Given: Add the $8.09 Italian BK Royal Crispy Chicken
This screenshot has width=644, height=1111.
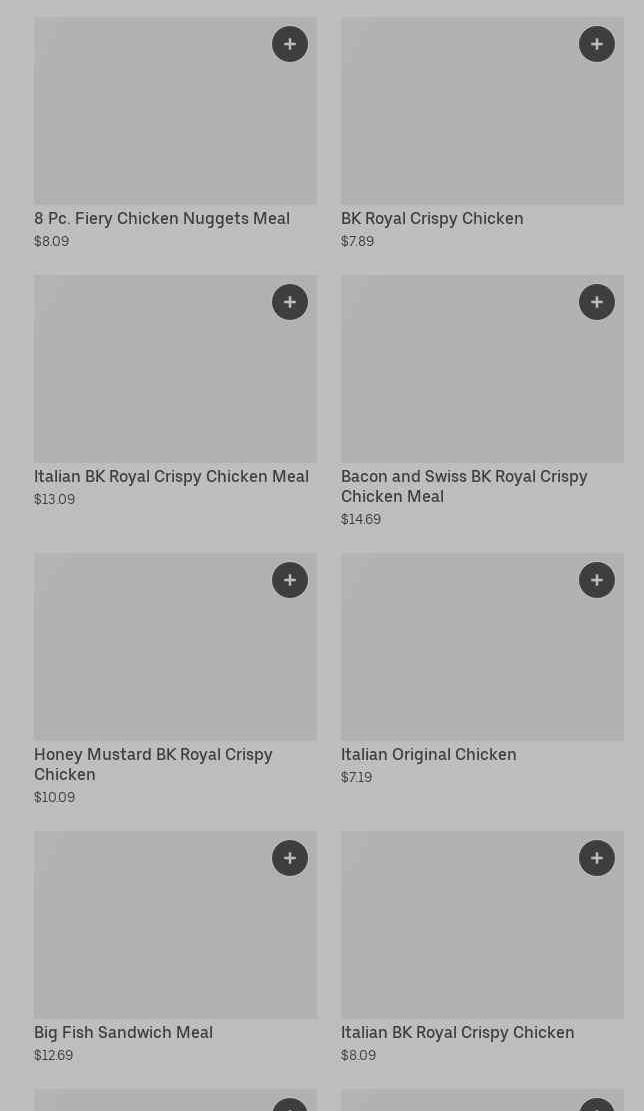Looking at the screenshot, I should point(597,858).
